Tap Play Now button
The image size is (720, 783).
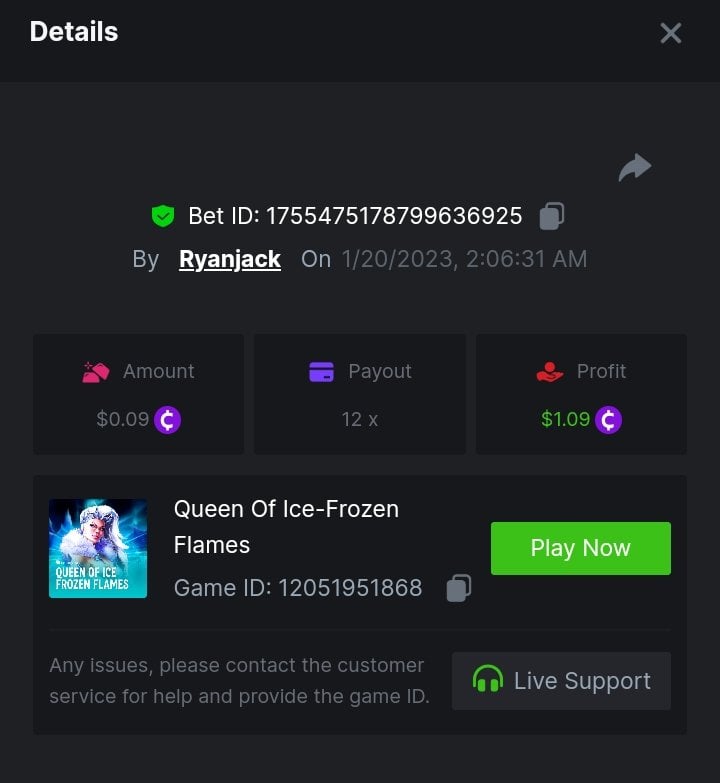pos(580,548)
